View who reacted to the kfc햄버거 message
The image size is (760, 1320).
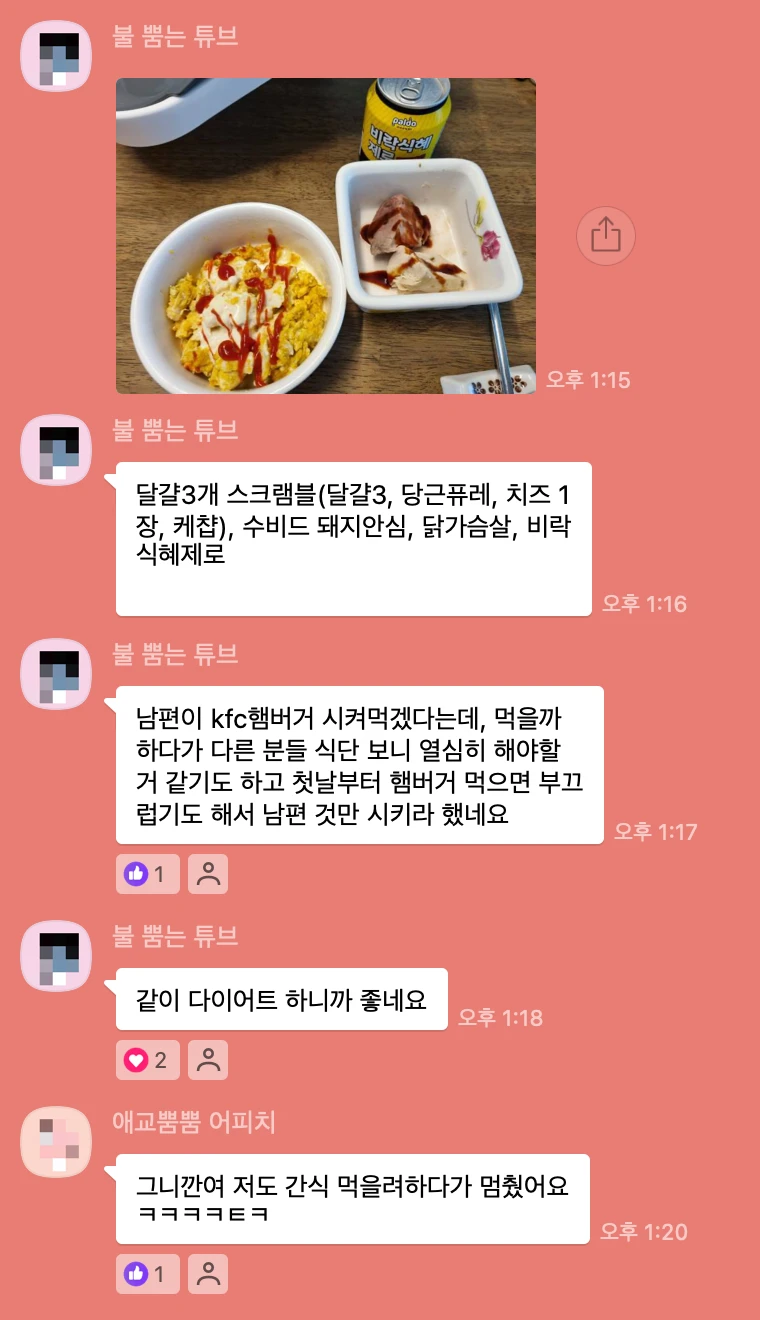[x=208, y=874]
